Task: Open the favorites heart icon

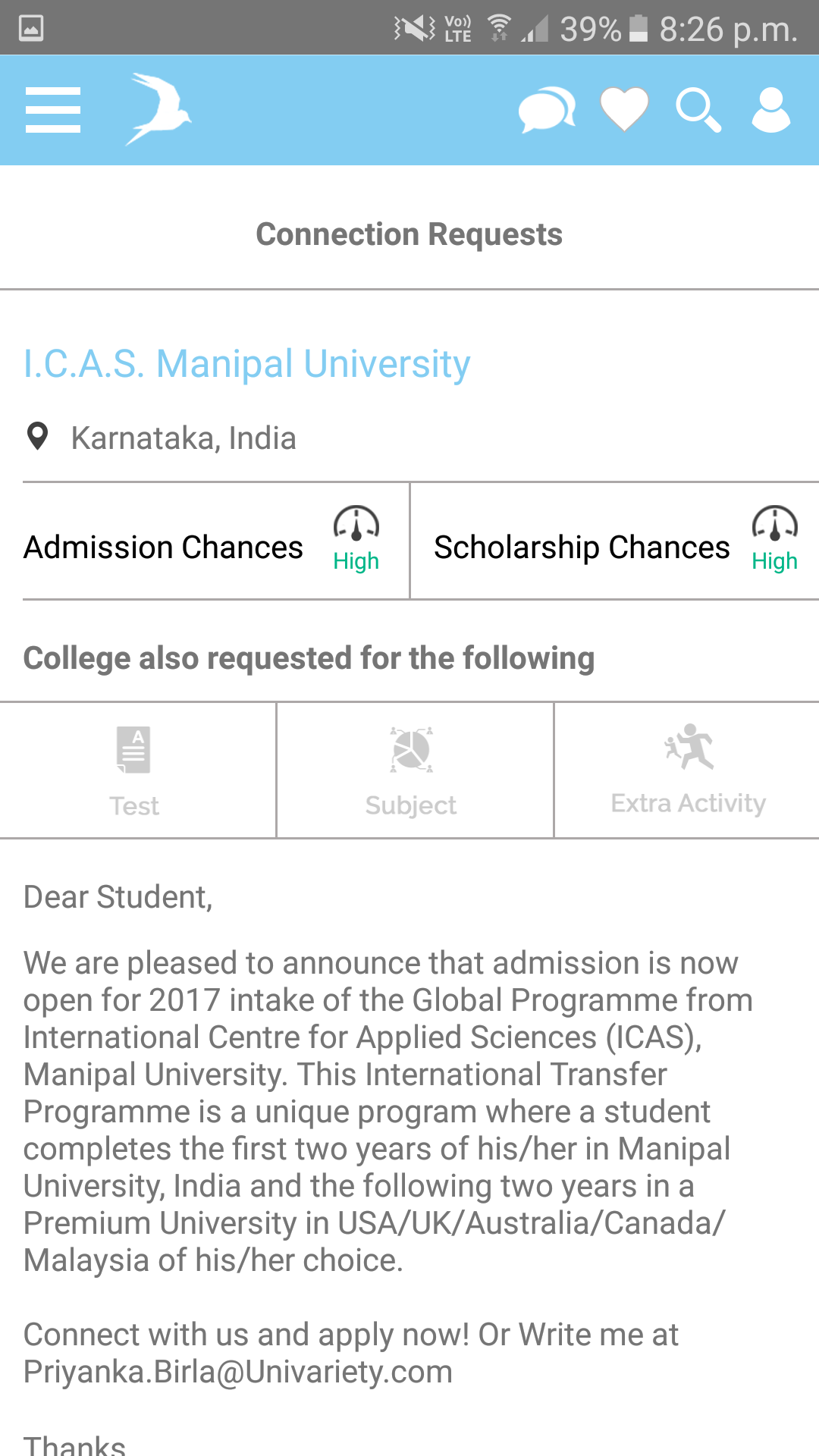Action: coord(624,110)
